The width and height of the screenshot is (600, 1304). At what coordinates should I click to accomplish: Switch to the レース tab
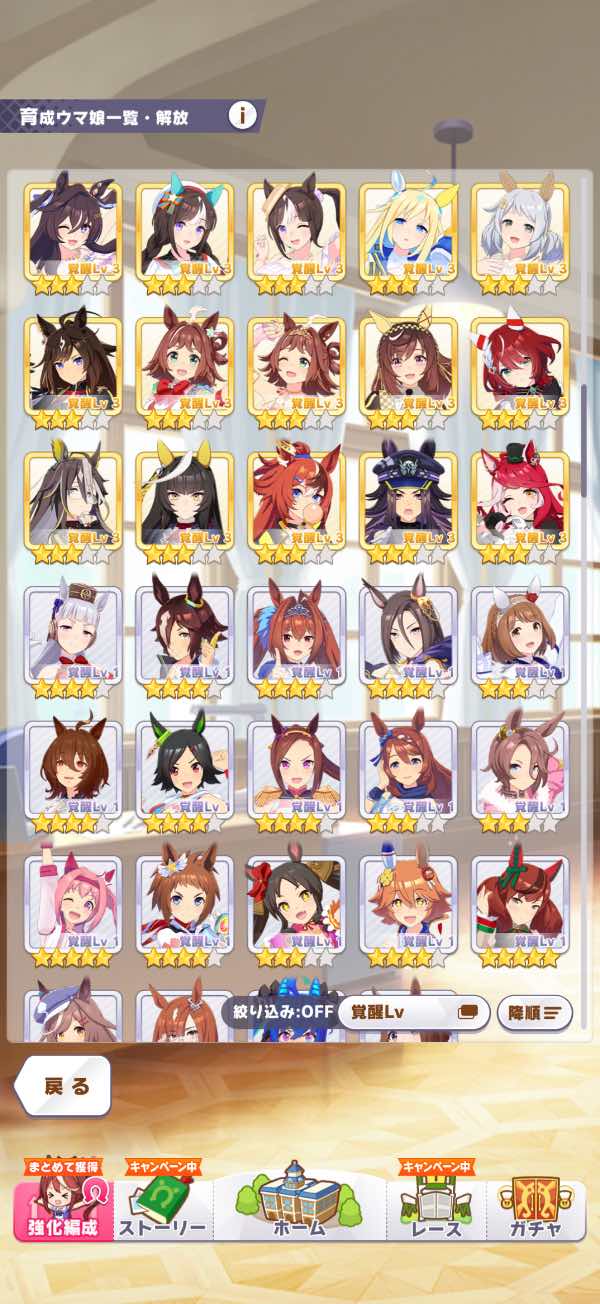pyautogui.click(x=437, y=1204)
